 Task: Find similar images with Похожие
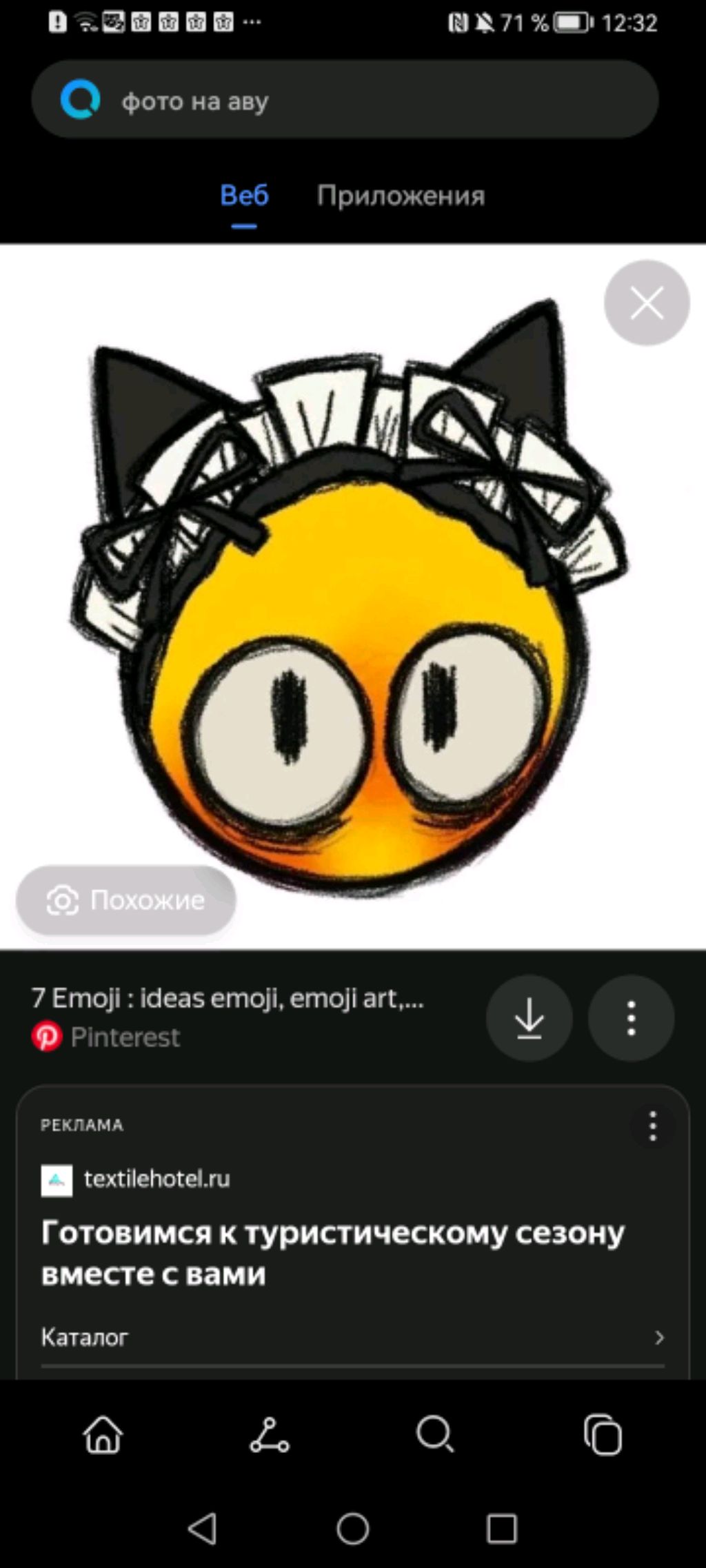click(126, 900)
